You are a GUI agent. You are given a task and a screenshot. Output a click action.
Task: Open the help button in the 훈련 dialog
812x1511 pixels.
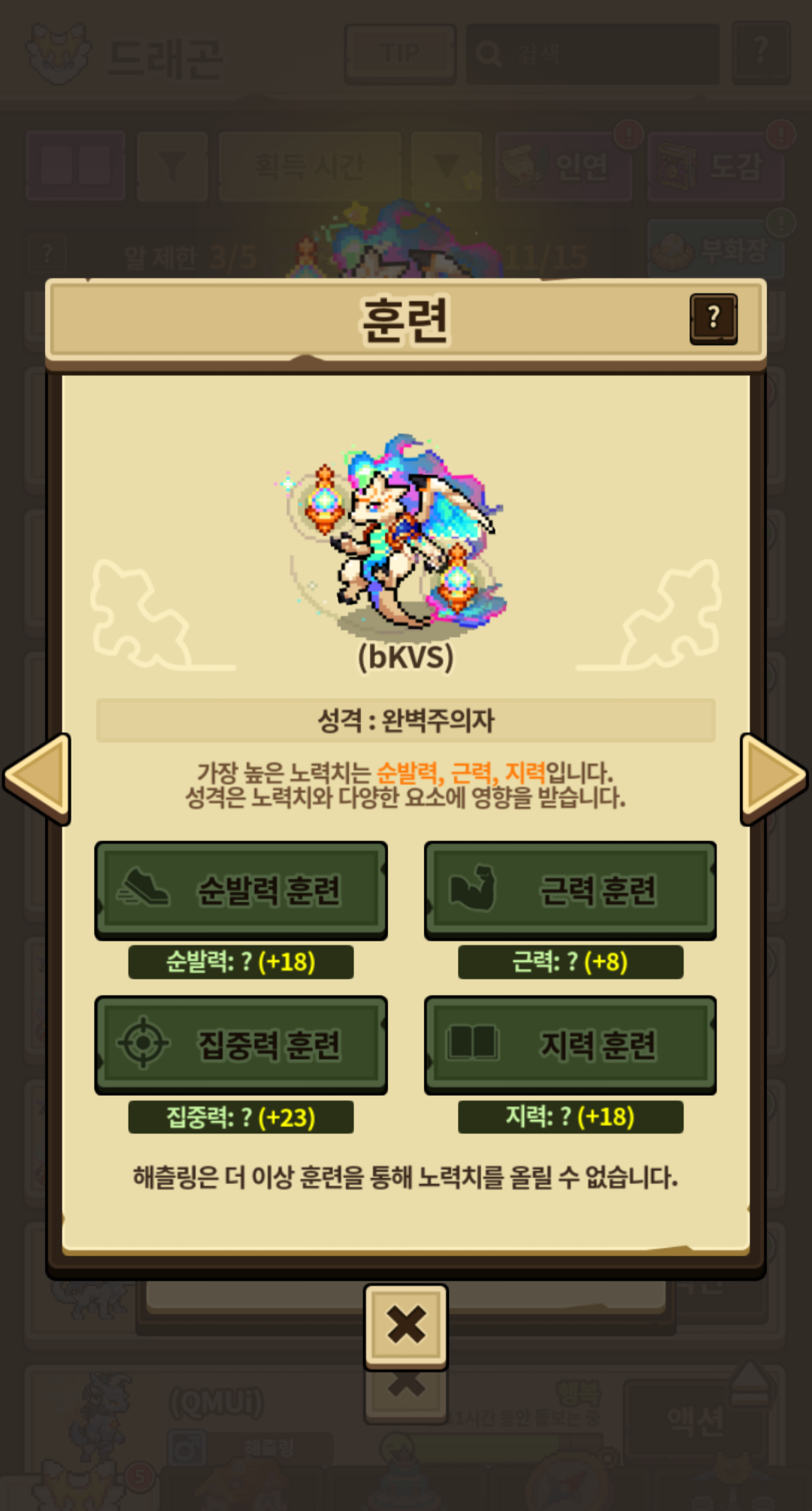714,319
